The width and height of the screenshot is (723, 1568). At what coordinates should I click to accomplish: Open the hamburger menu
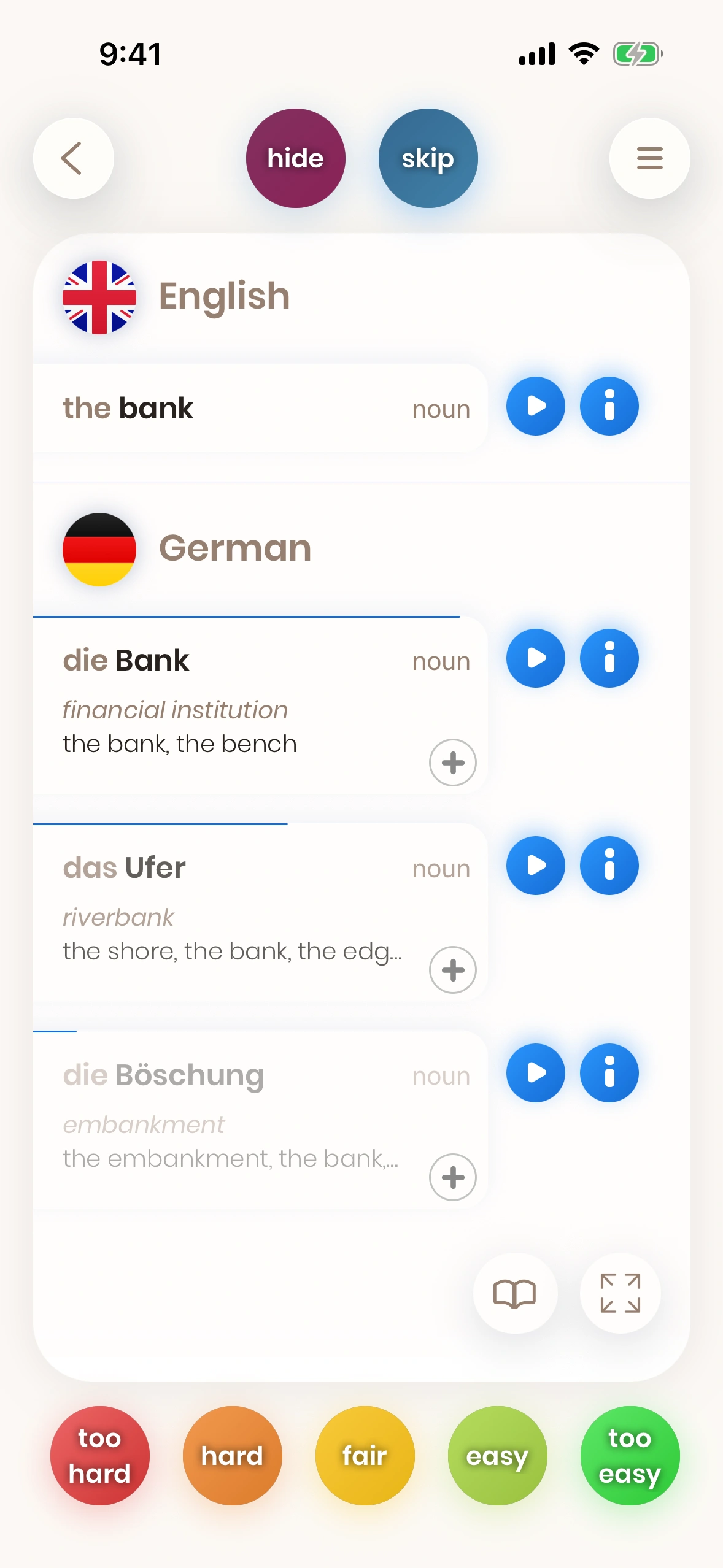coord(649,158)
